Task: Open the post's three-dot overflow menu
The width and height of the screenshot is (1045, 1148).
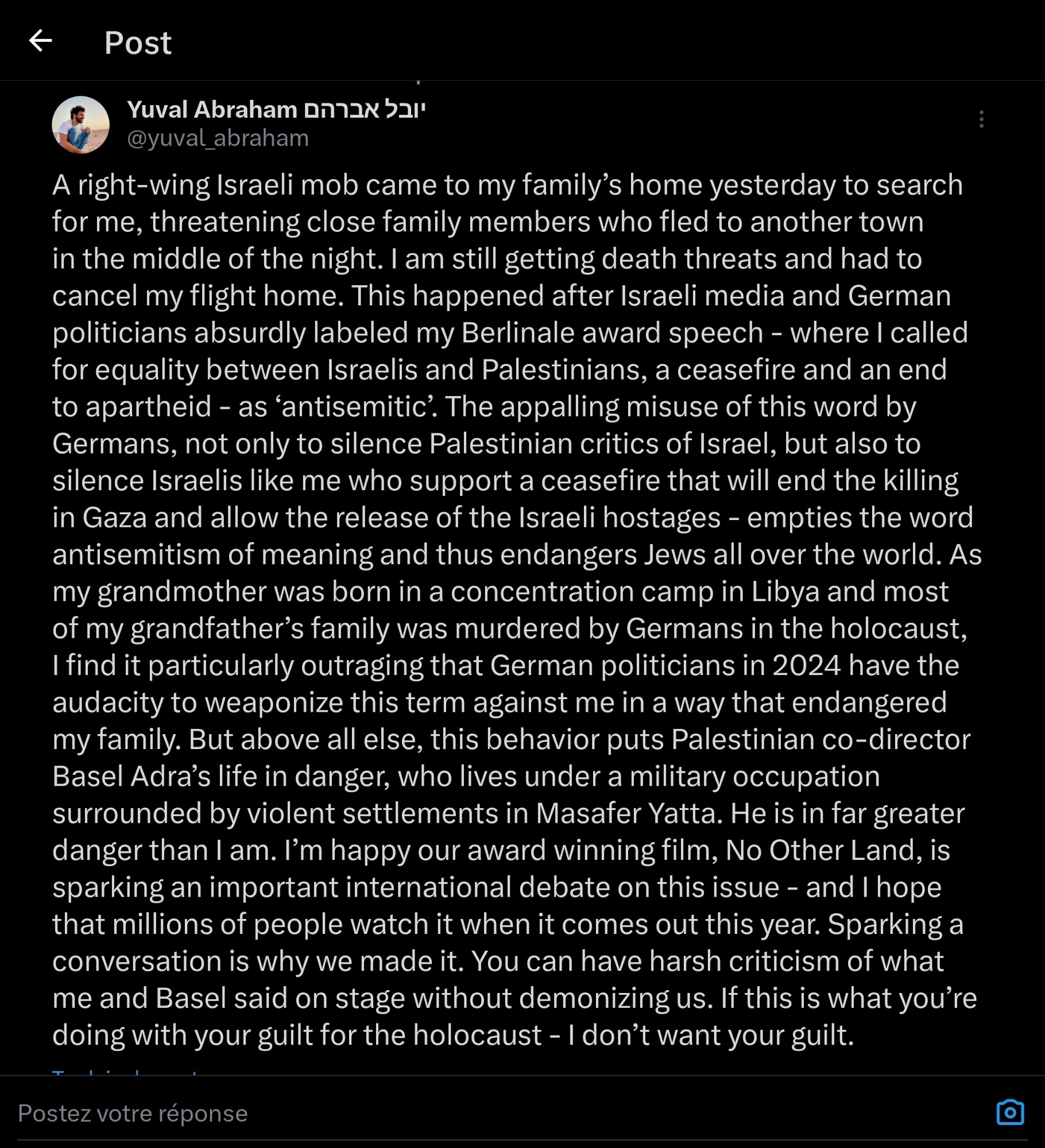Action: coord(981,119)
